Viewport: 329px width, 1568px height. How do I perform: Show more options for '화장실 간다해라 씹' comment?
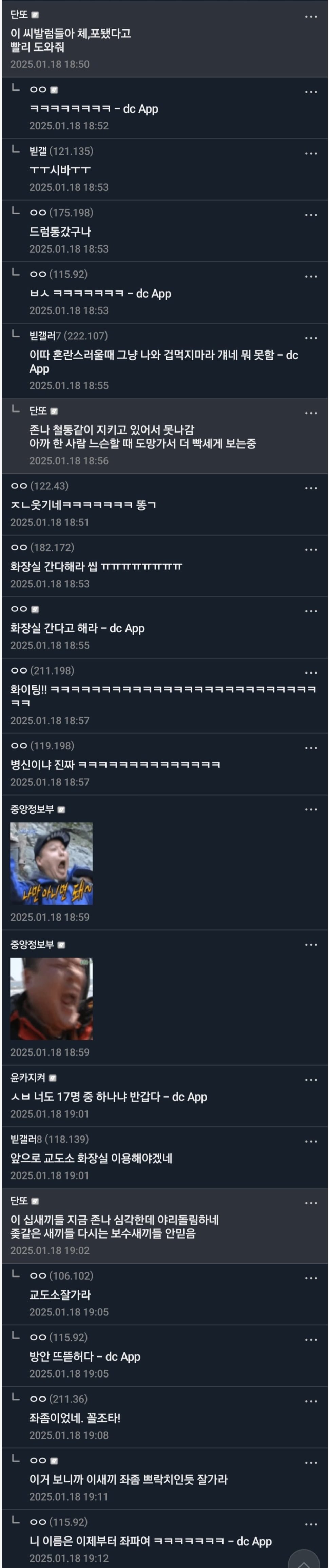click(311, 550)
